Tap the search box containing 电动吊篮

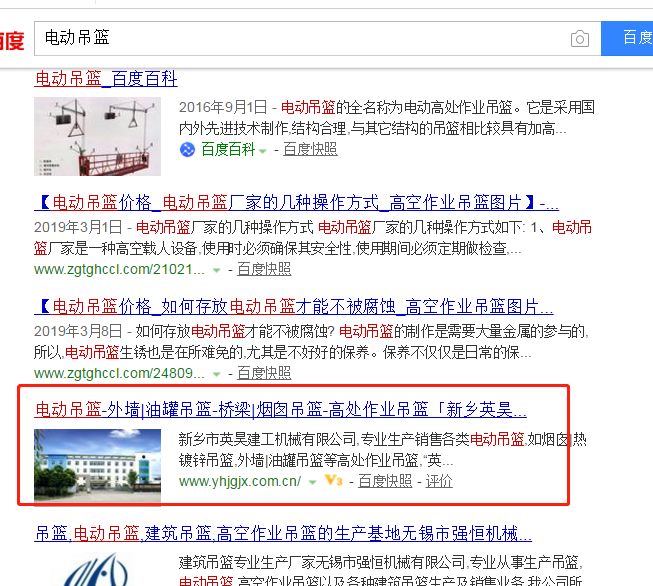(300, 38)
